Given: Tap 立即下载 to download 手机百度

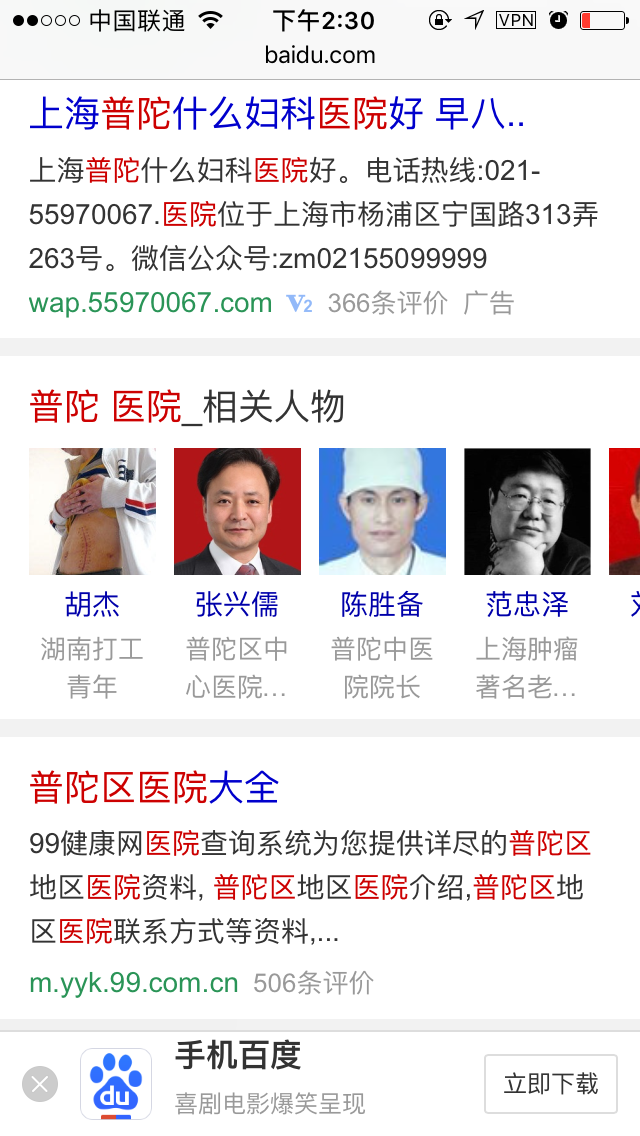Looking at the screenshot, I should pyautogui.click(x=550, y=1083).
